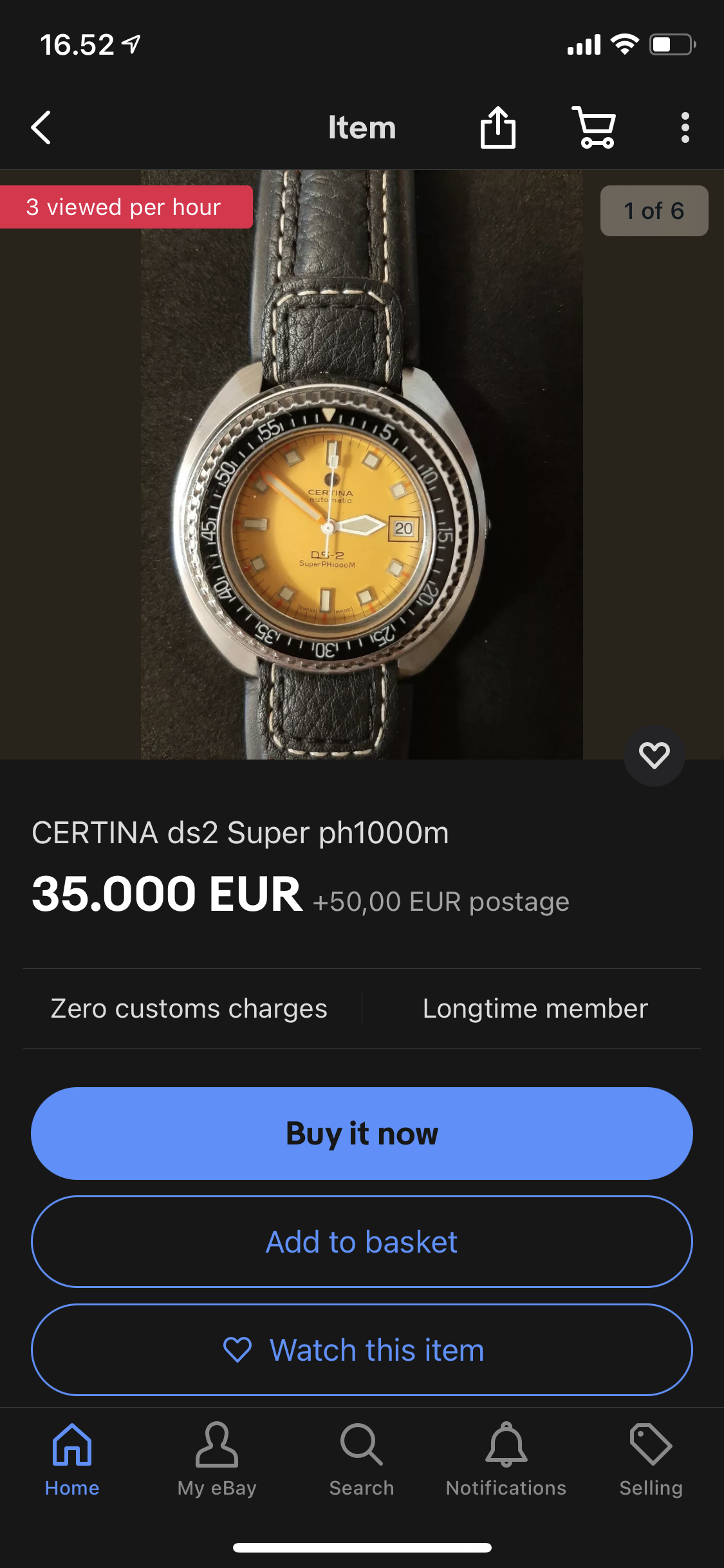724x1568 pixels.
Task: Open the Notifications tab
Action: tap(506, 1460)
